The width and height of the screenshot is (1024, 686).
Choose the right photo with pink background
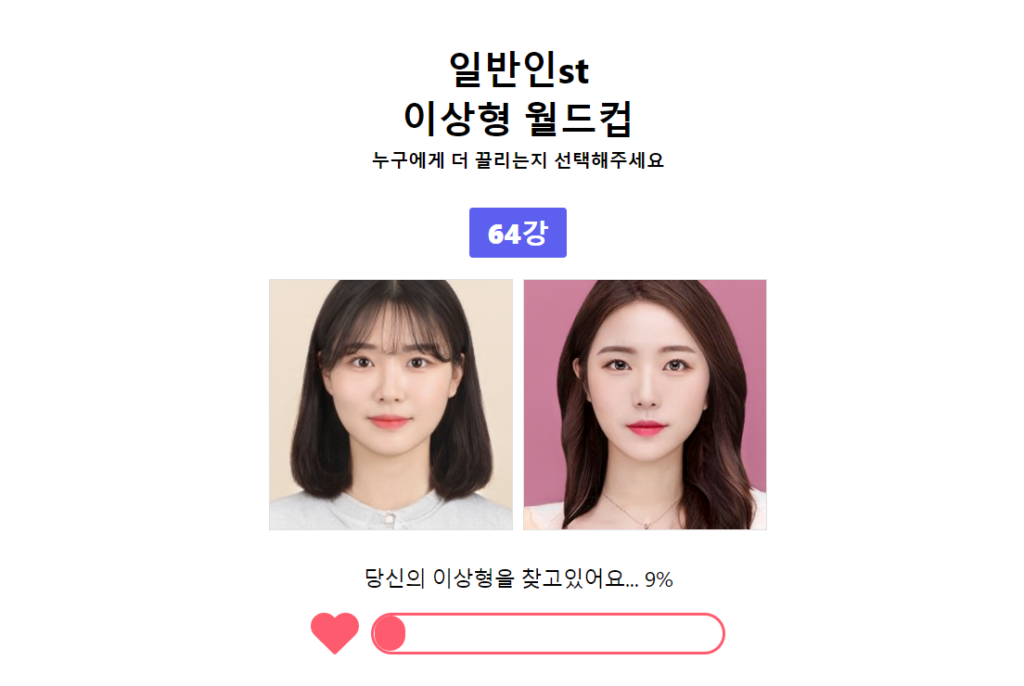pyautogui.click(x=645, y=404)
